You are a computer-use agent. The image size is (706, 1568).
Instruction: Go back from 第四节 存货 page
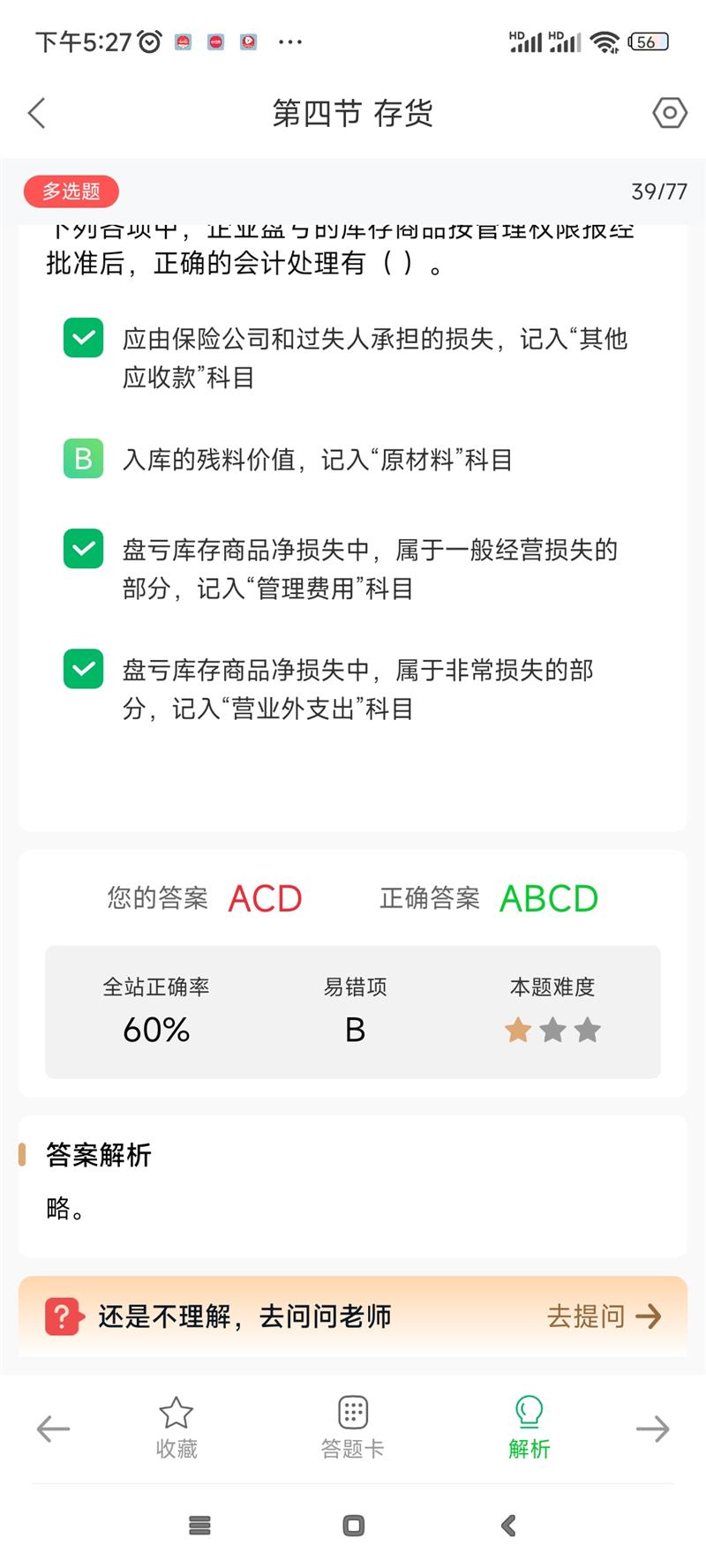click(36, 113)
